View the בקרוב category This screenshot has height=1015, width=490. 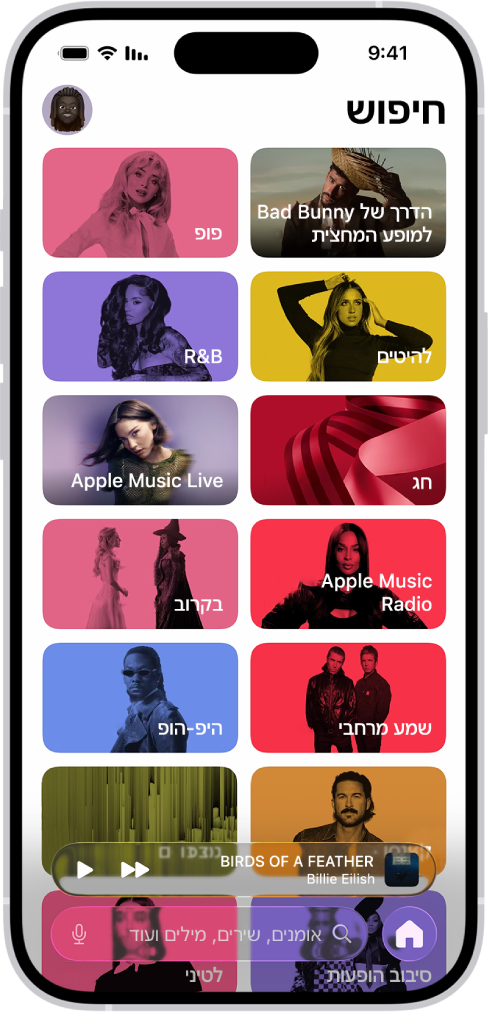[x=140, y=574]
